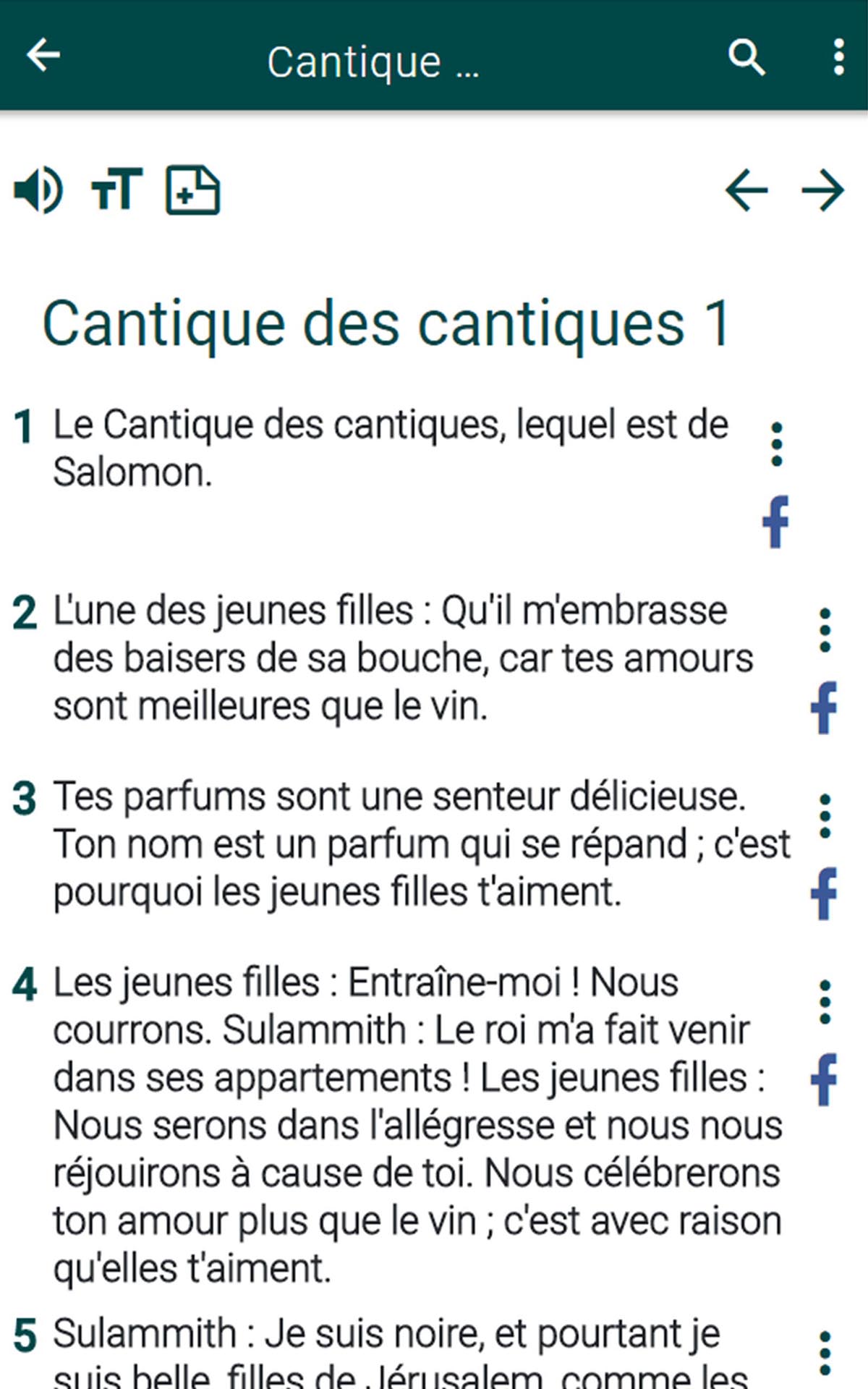Go to the previous chapter
Screen dimensions: 868x1389
click(746, 191)
